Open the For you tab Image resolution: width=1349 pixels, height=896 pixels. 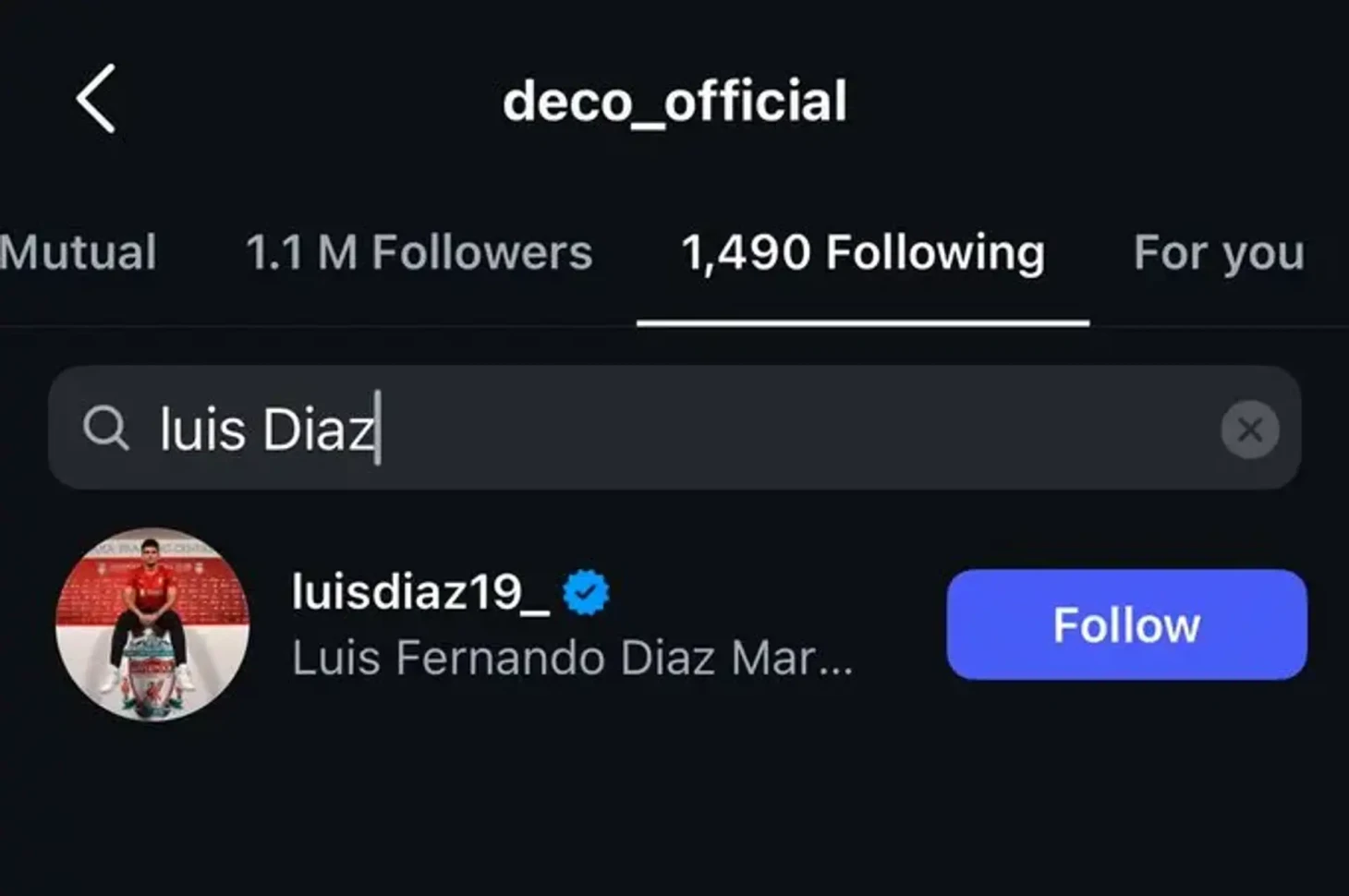(1218, 252)
